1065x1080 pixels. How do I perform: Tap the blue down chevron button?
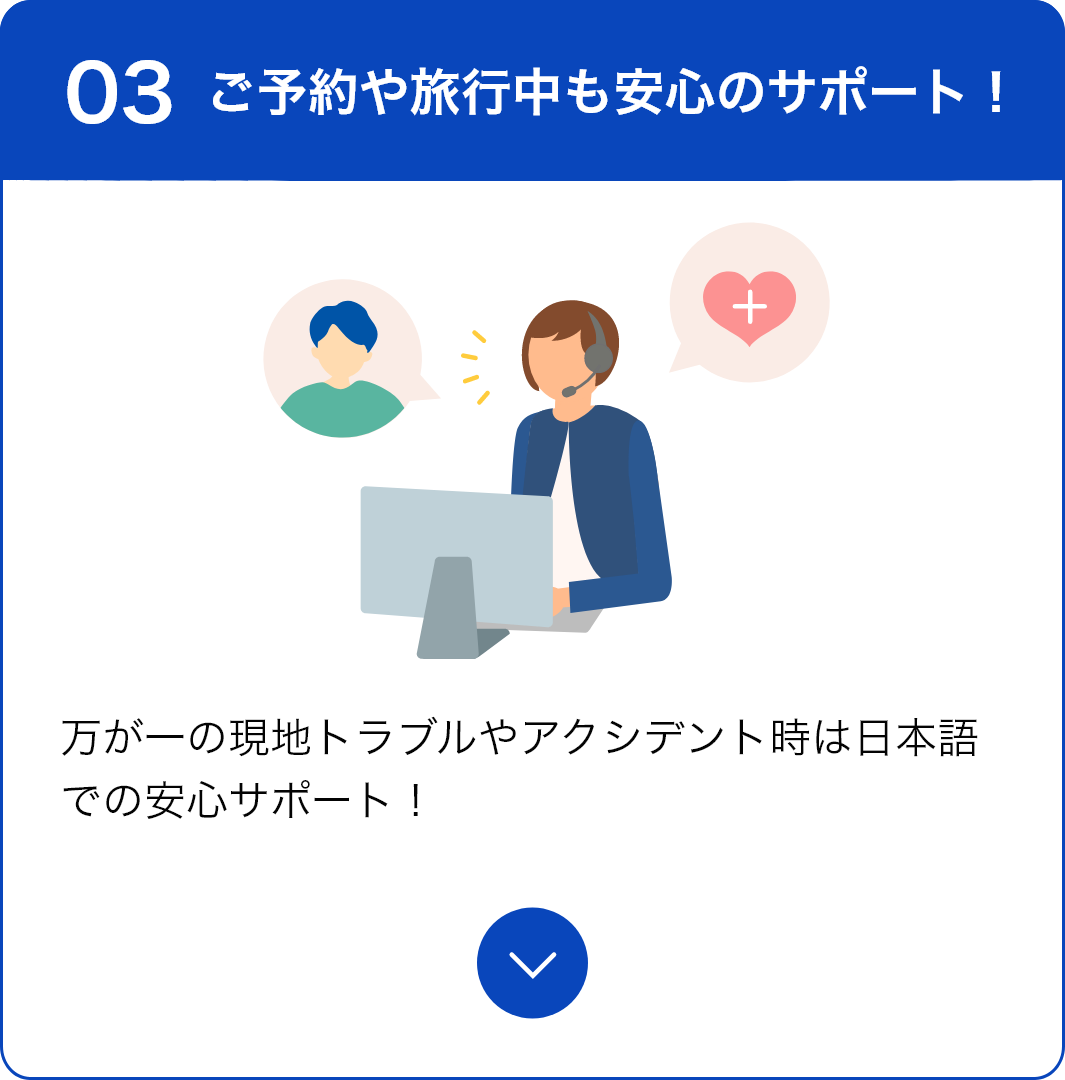532,963
